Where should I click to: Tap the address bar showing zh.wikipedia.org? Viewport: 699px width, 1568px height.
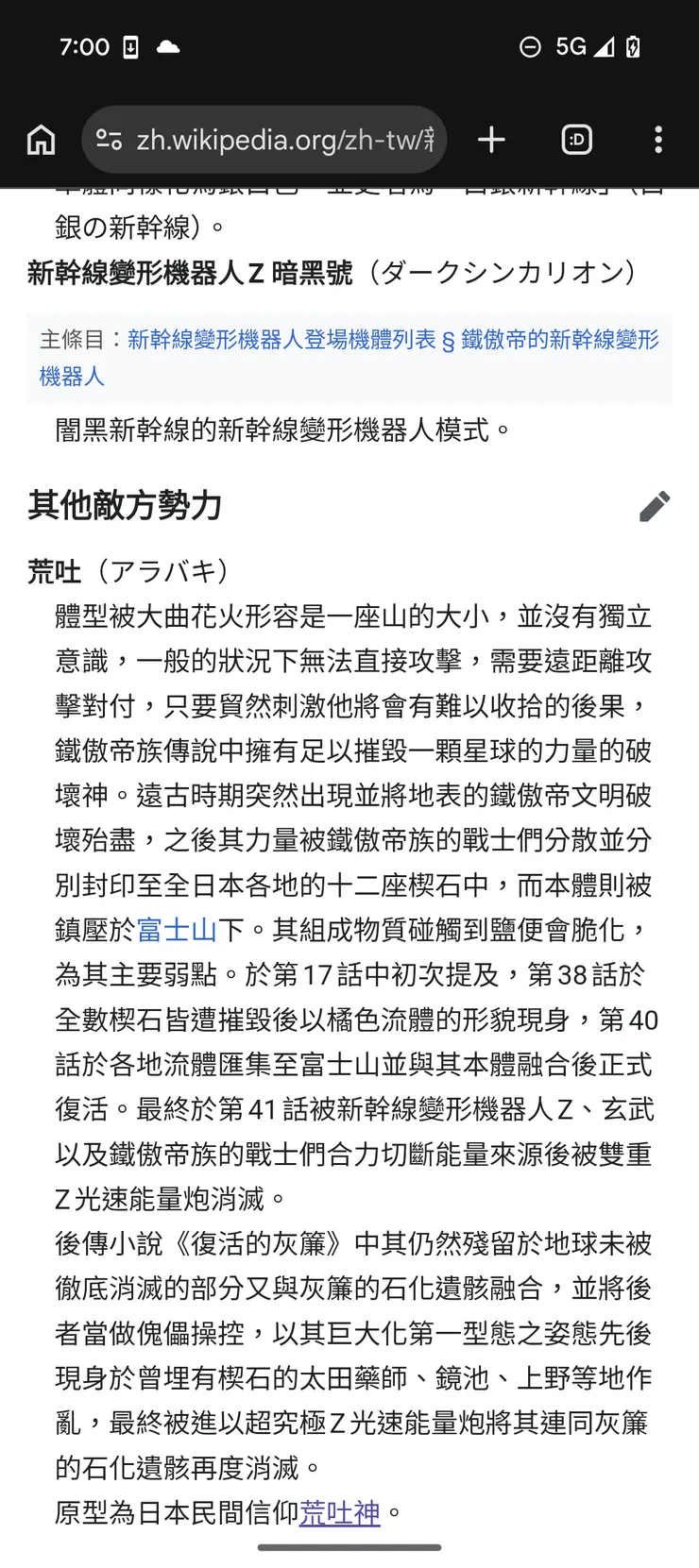coord(274,139)
